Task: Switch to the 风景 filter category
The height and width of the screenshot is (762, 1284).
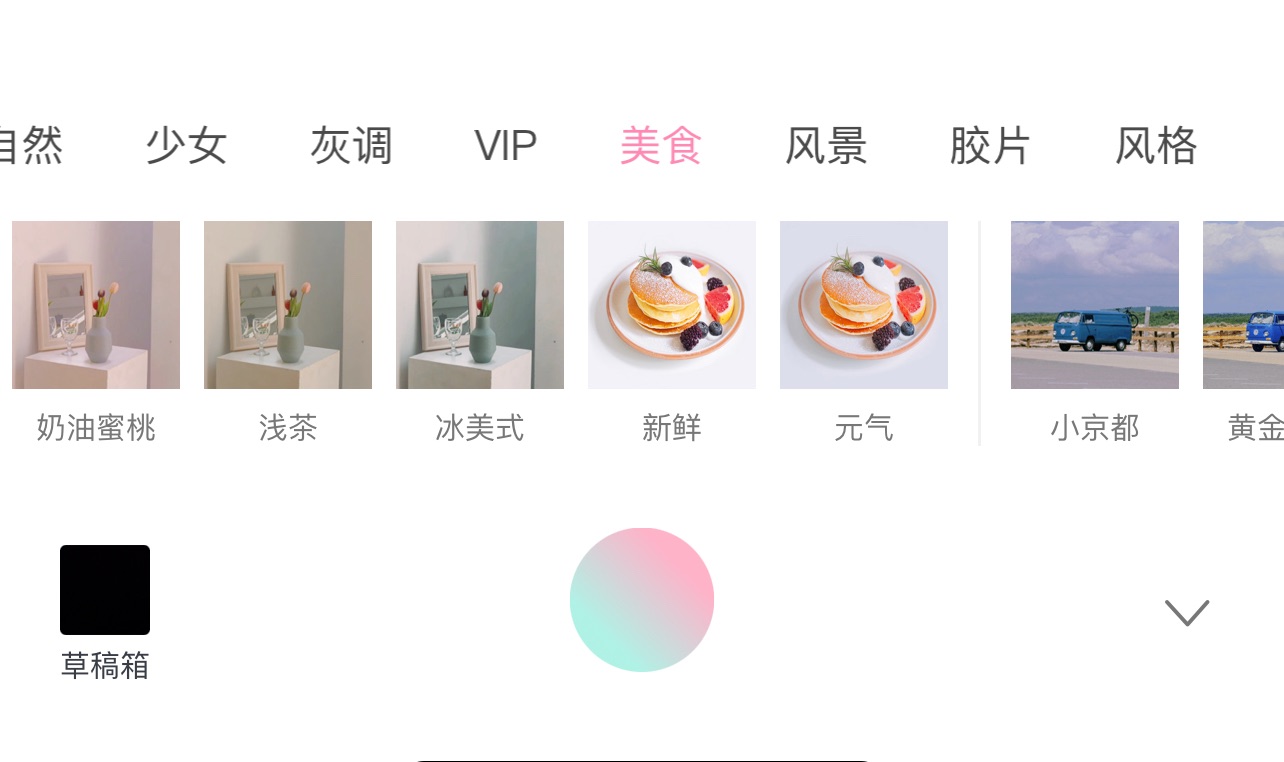Action: tap(826, 146)
